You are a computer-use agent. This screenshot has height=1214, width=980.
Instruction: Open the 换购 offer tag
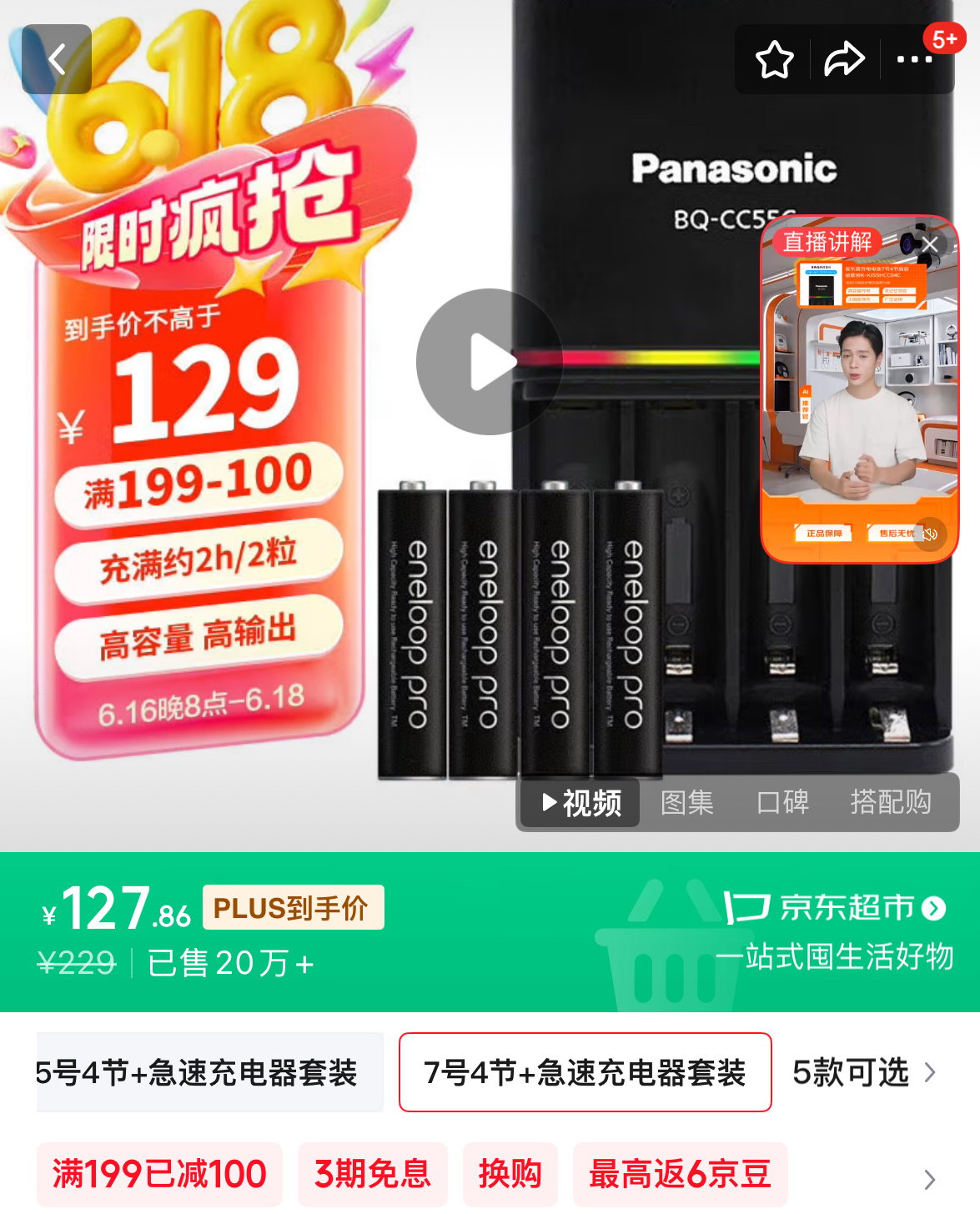[x=510, y=1174]
